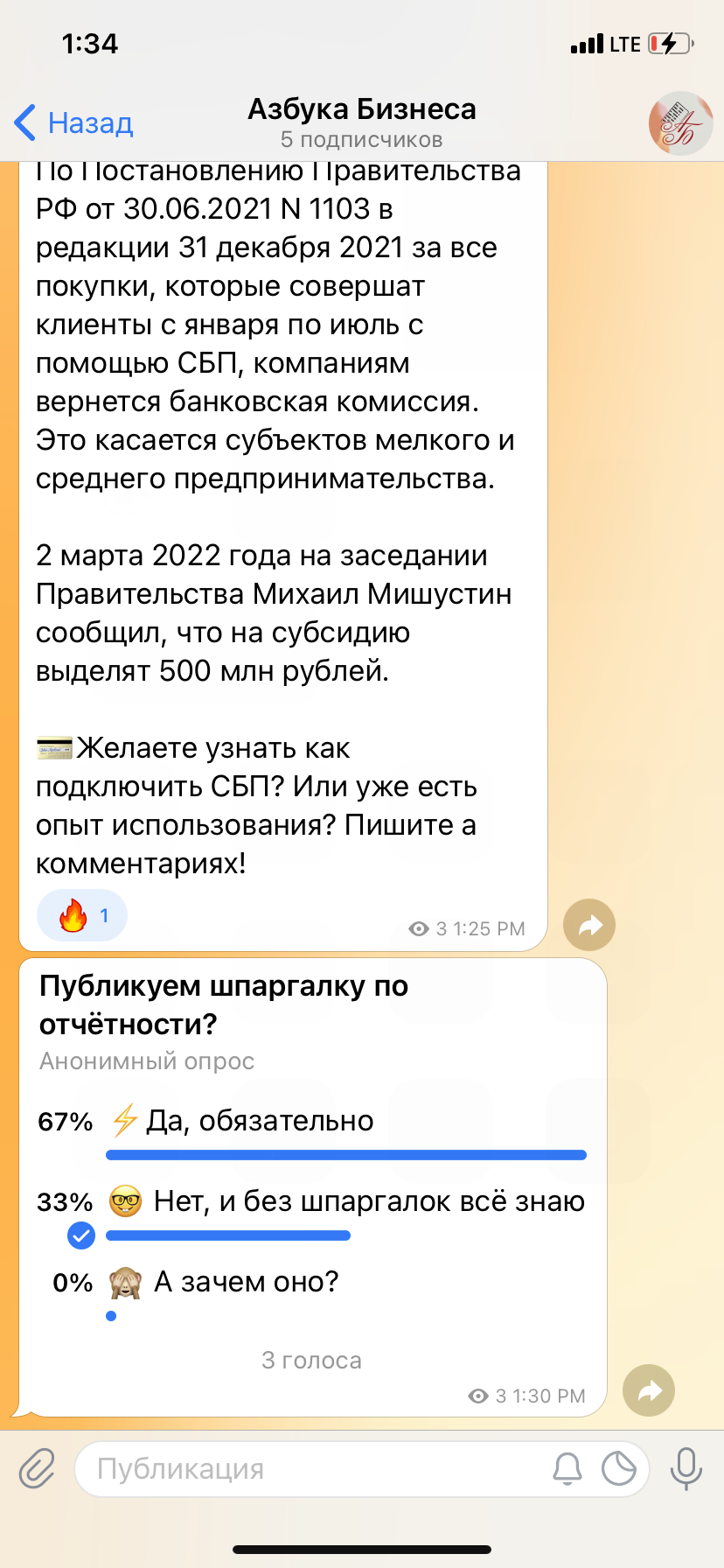Focus the Публикация message field

click(306, 1469)
